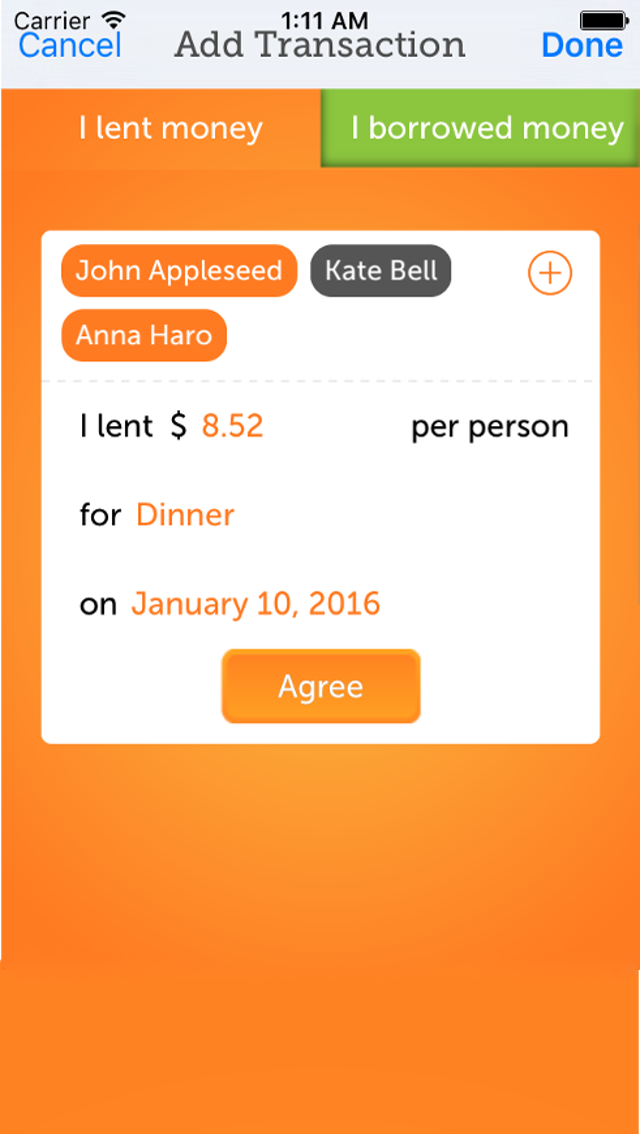This screenshot has width=640, height=1136.
Task: Tap Done to save the transaction
Action: [x=582, y=45]
